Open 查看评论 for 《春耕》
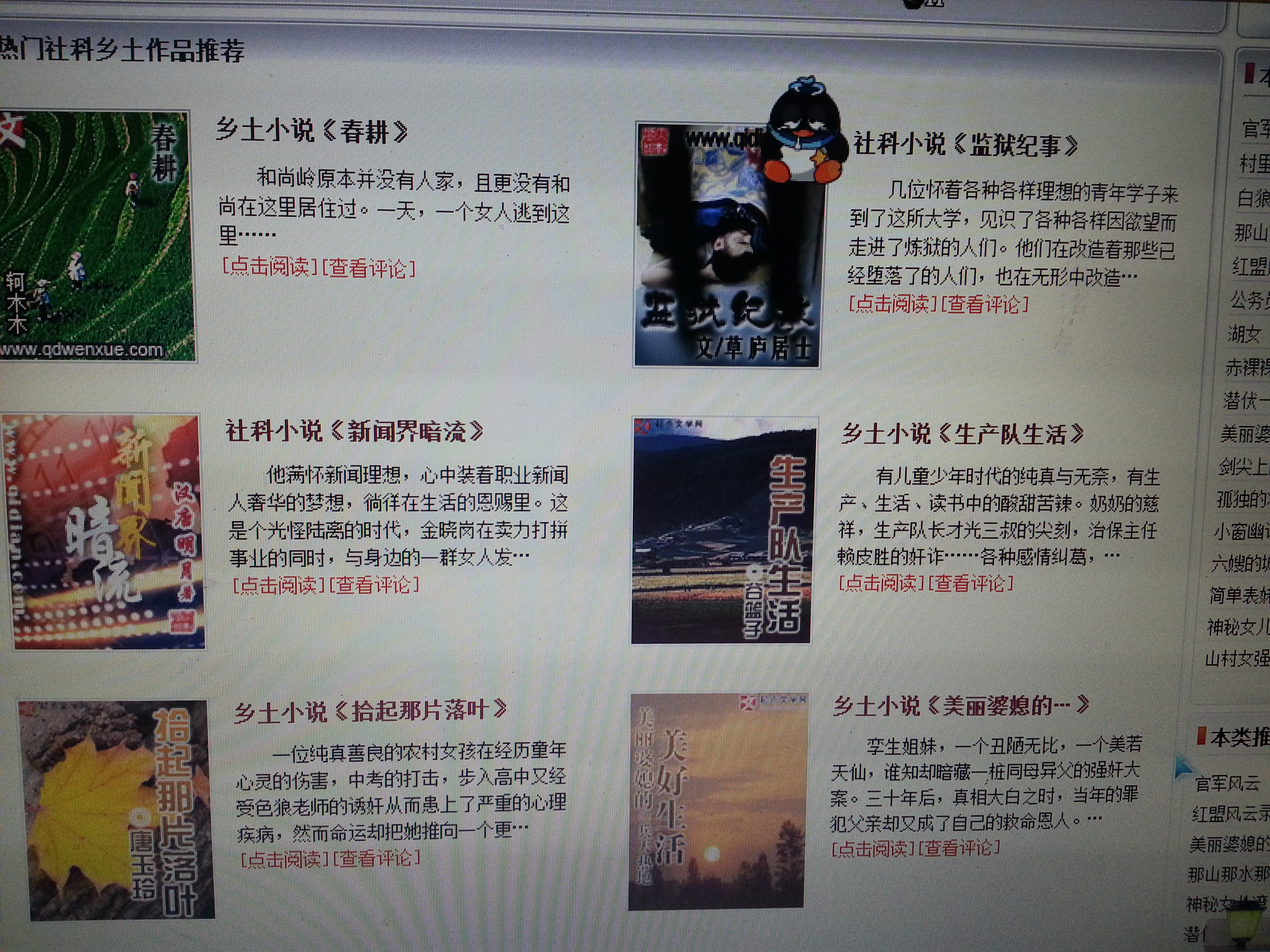 coord(368,269)
